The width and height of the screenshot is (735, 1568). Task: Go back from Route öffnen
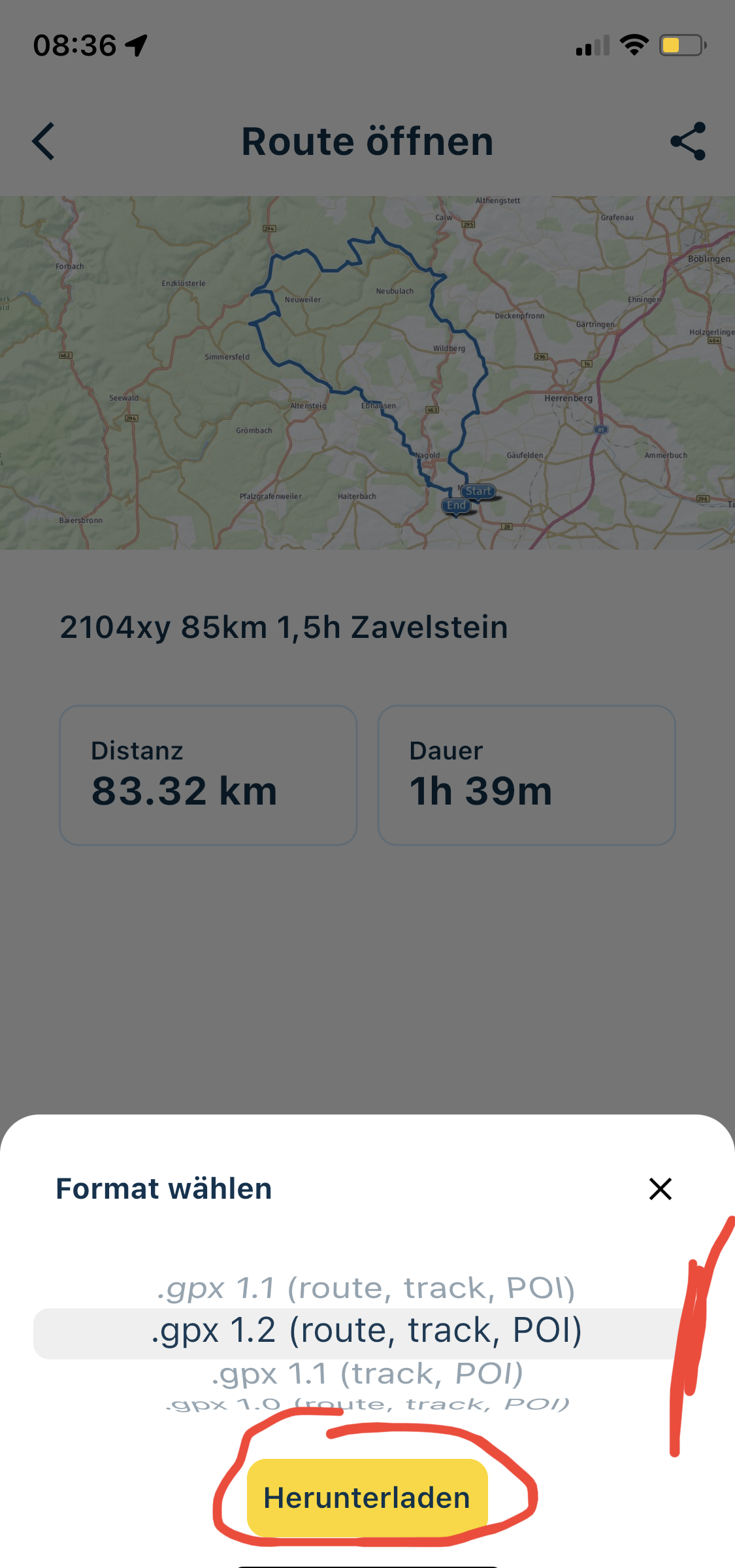click(x=44, y=141)
